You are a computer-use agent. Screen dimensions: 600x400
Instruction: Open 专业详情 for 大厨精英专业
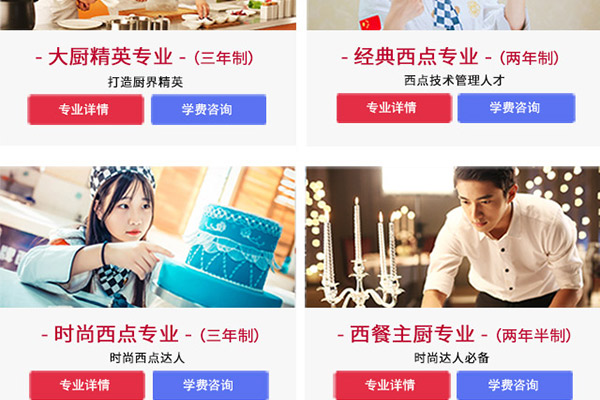(x=85, y=109)
